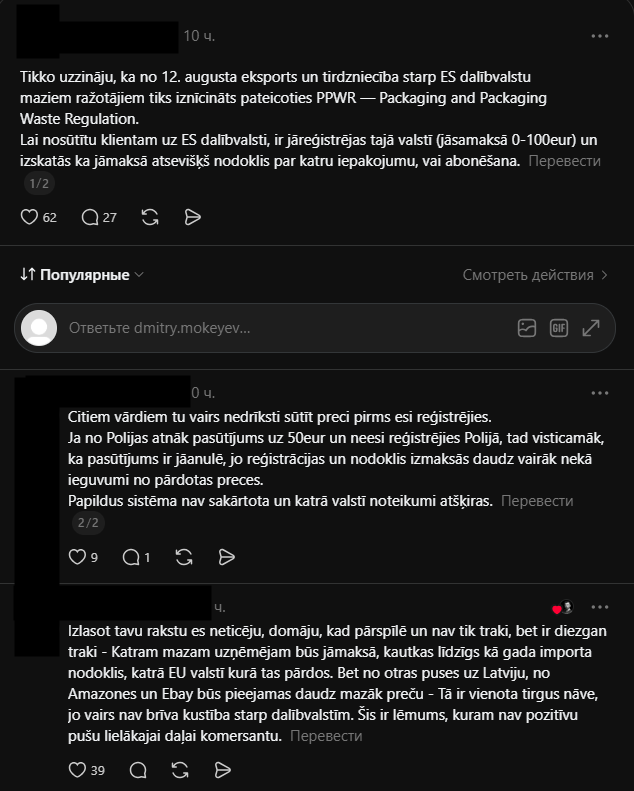The width and height of the screenshot is (634, 791).
Task: Add a GIF to the reply
Action: [559, 328]
